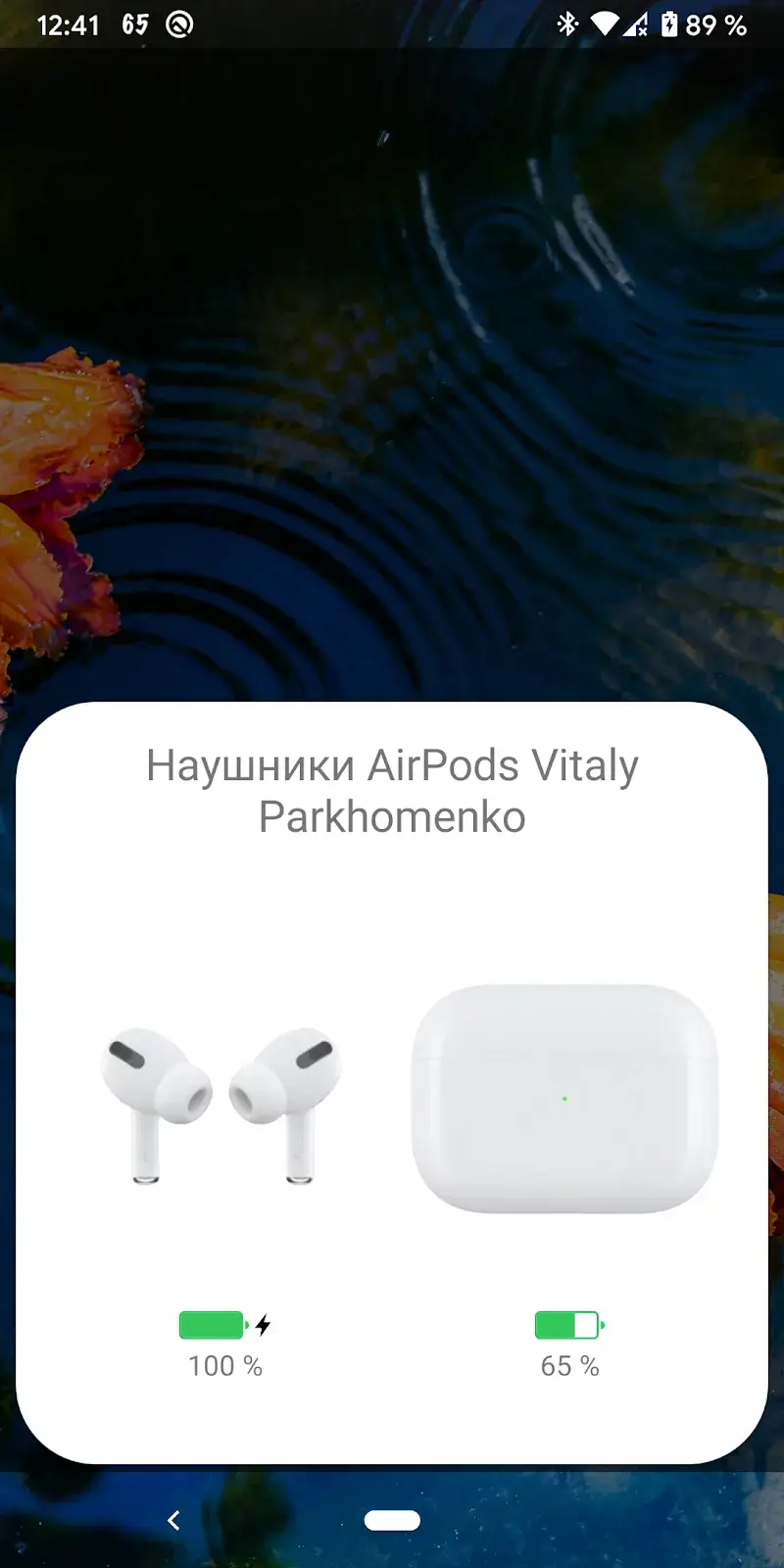Tap the system back arrow
This screenshot has height=1568, width=784.
coord(173,1520)
